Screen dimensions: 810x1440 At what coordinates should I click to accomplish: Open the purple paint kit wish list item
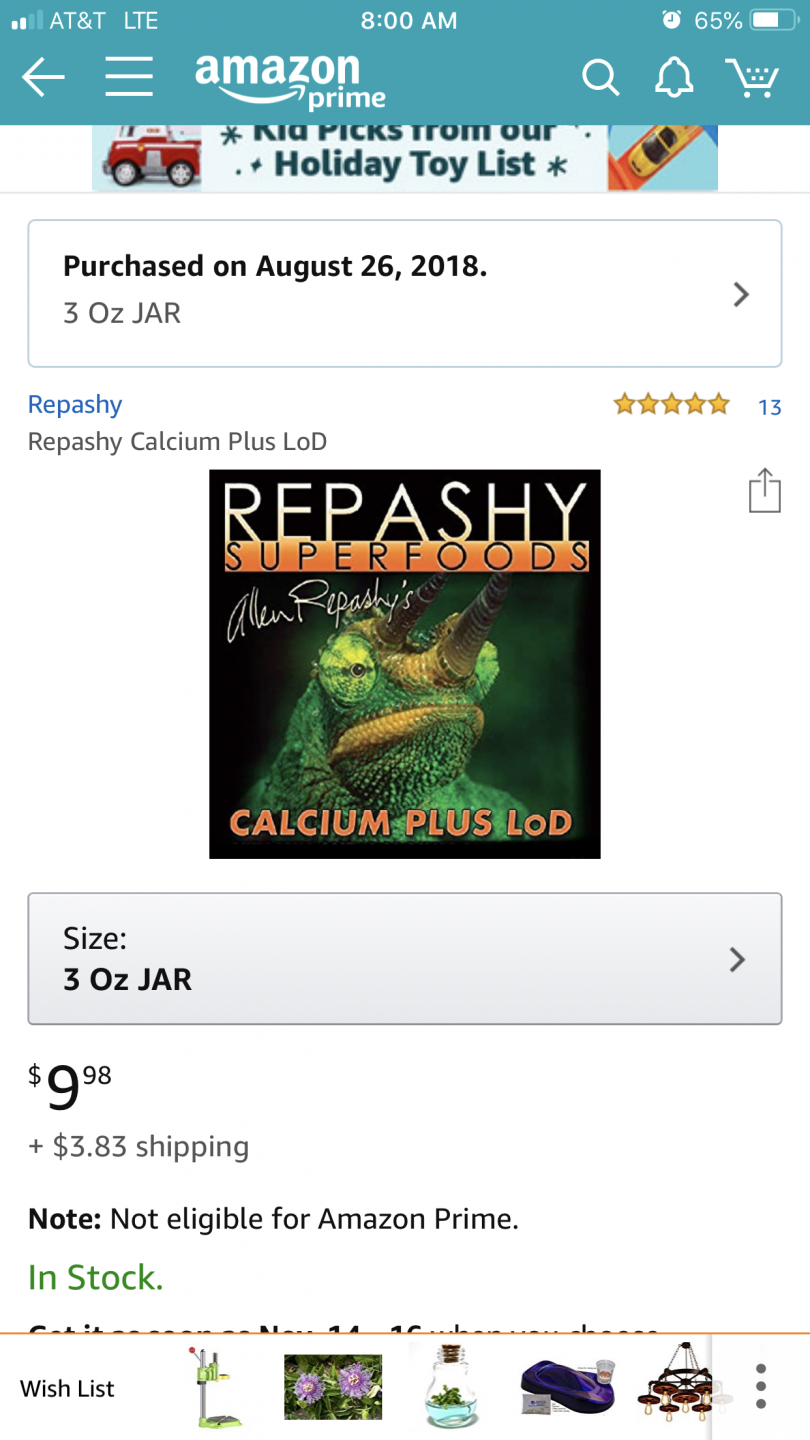566,1387
